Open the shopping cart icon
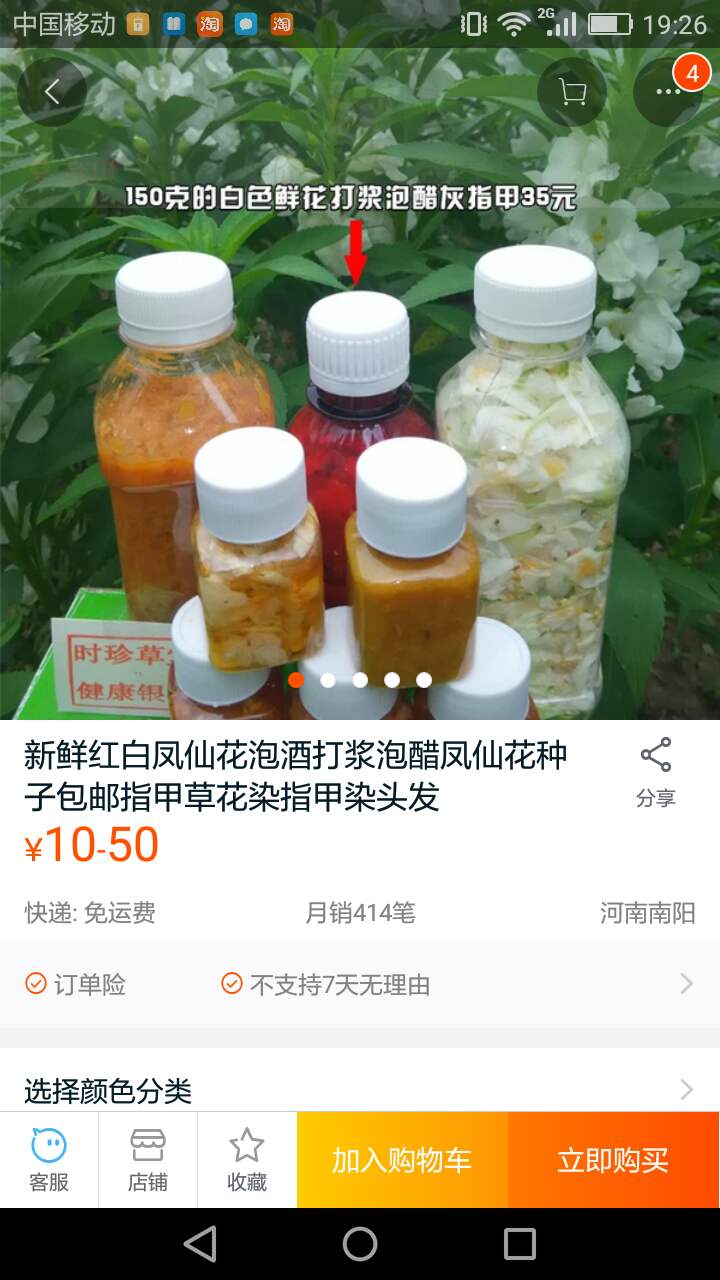The image size is (720, 1280). click(x=572, y=92)
